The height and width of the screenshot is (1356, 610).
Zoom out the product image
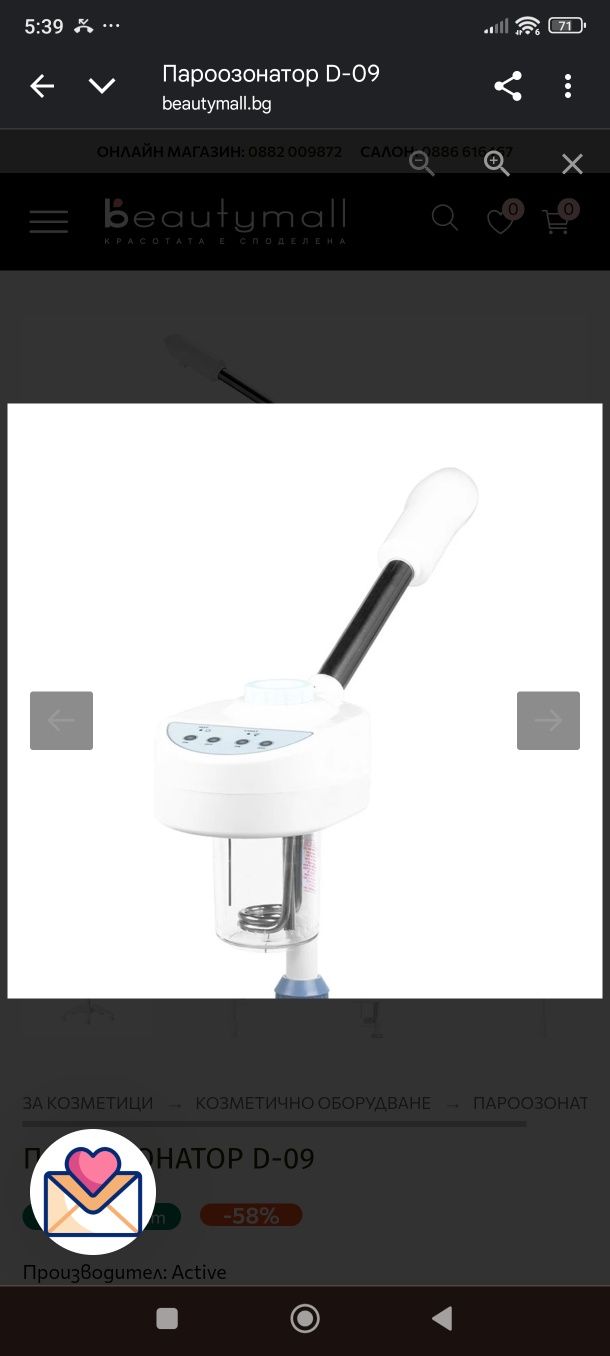422,163
